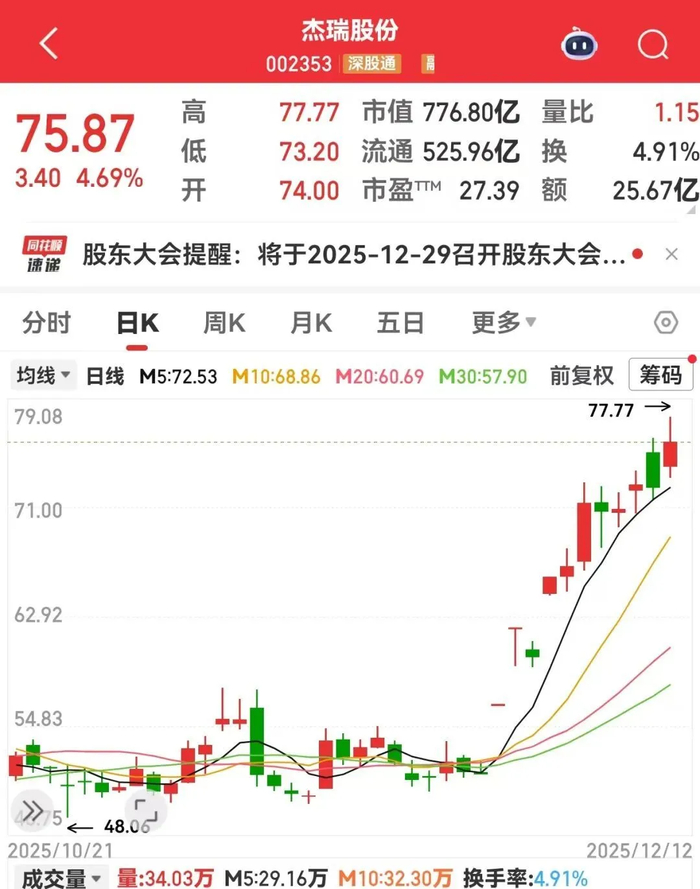The height and width of the screenshot is (889, 700).
Task: Switch to the 周K tab
Action: tap(224, 323)
